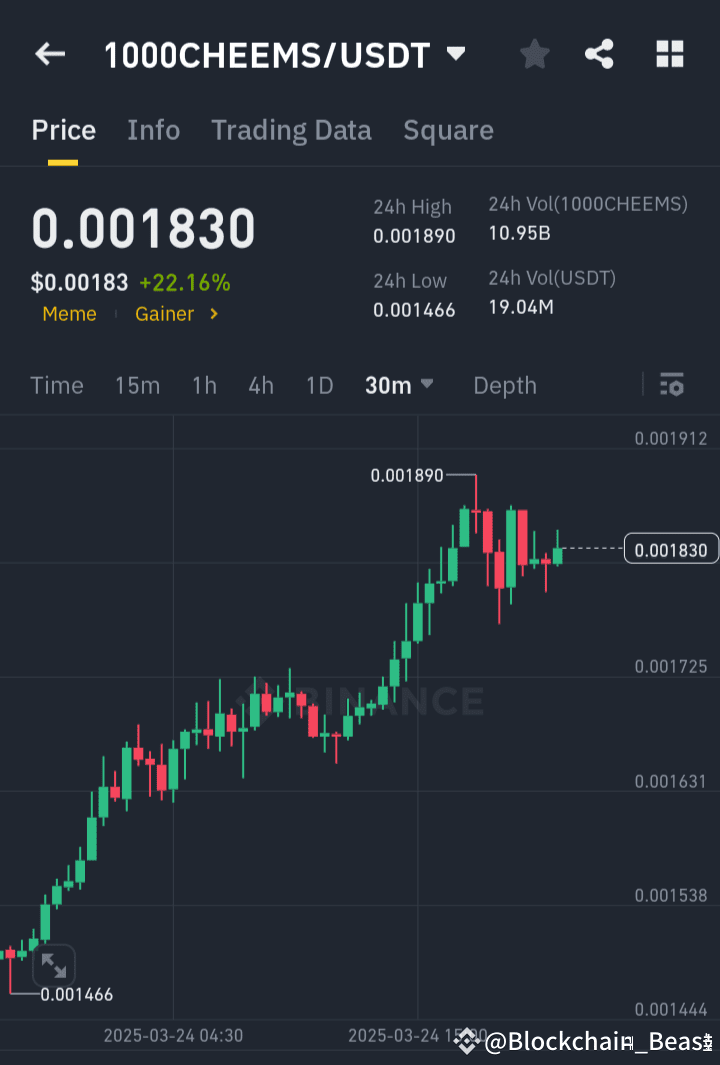Image resolution: width=720 pixels, height=1065 pixels.
Task: Open the Time interval selector
Action: click(x=57, y=385)
